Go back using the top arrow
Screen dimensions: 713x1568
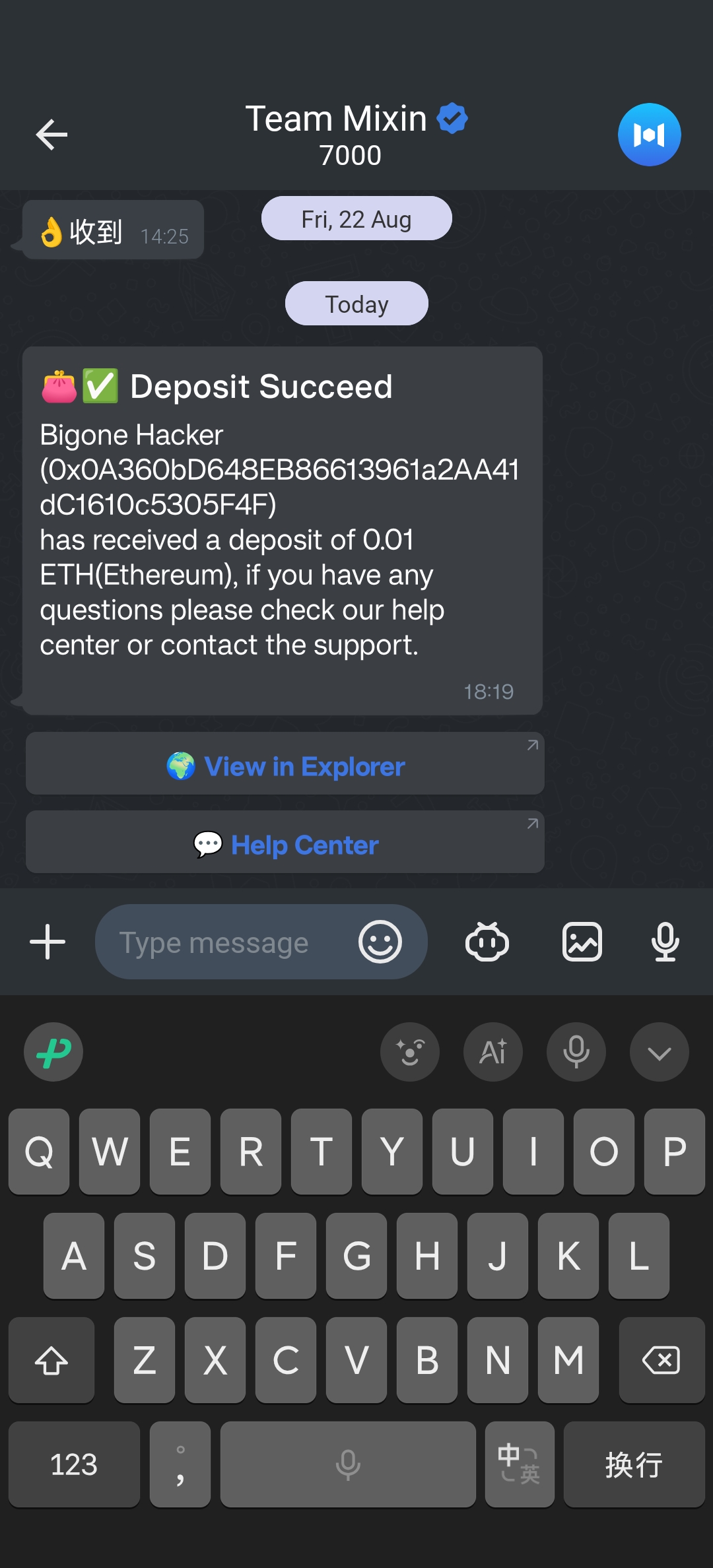[x=51, y=135]
